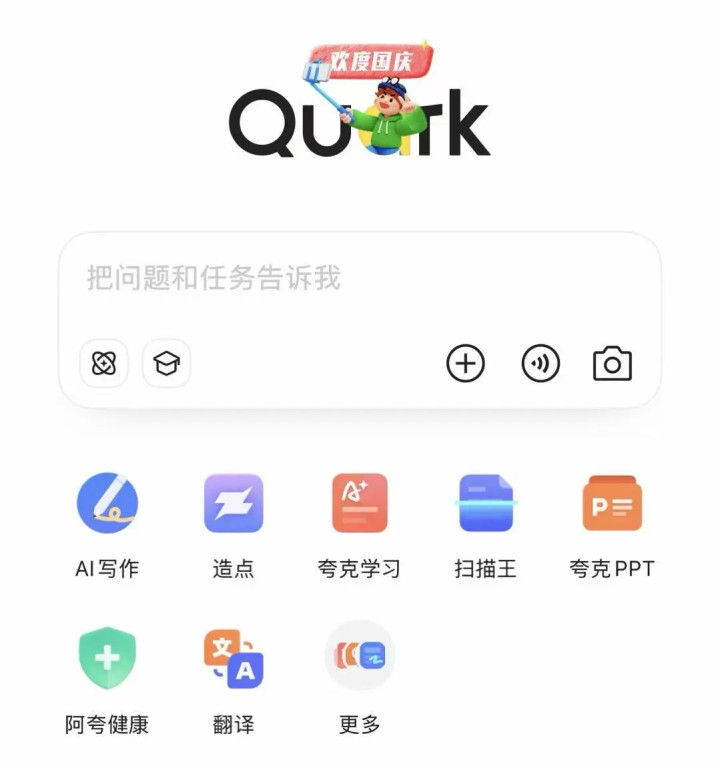Tap the graduation cap study mode icon
The height and width of the screenshot is (766, 720).
pyautogui.click(x=166, y=363)
